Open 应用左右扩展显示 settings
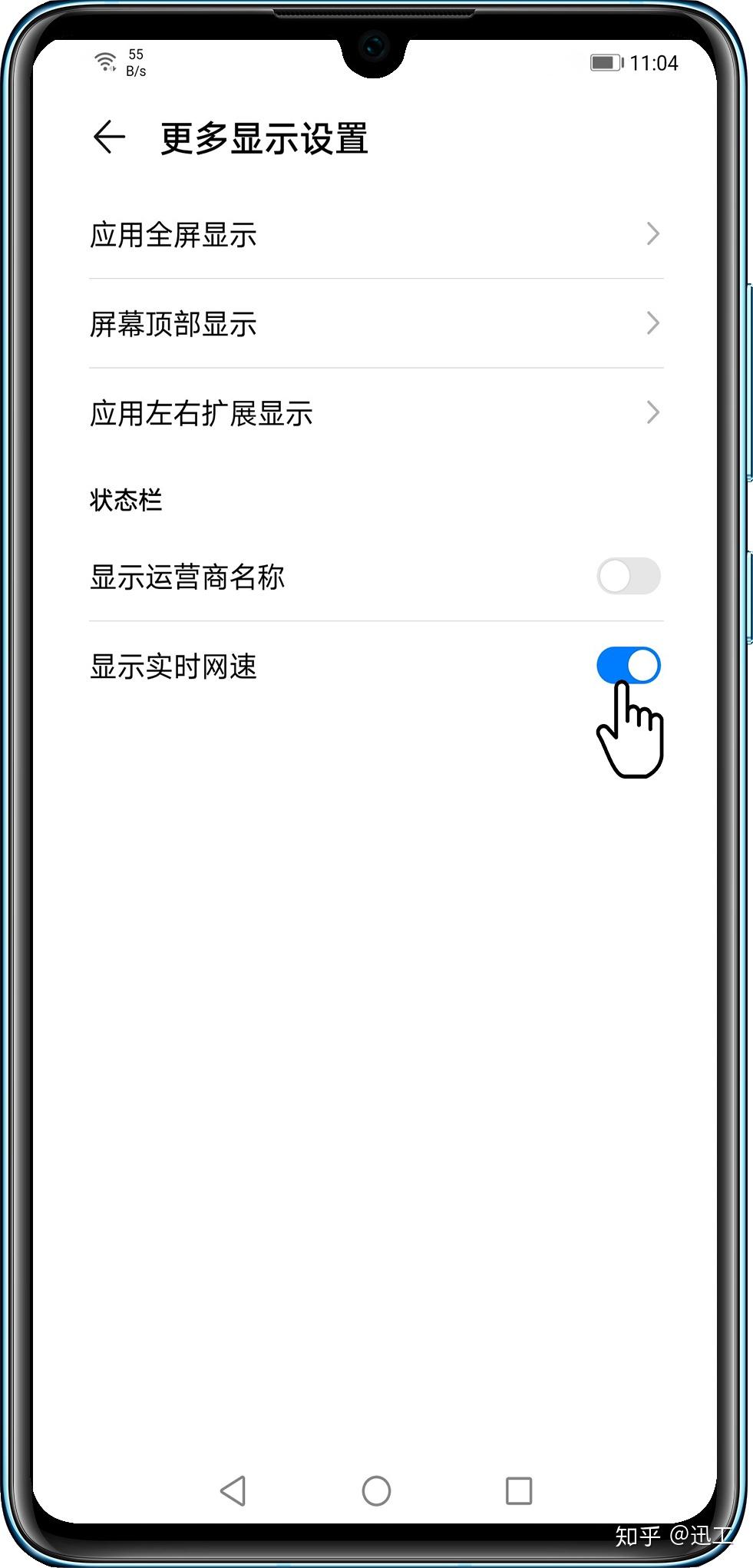This screenshot has width=753, height=1568. tap(375, 413)
